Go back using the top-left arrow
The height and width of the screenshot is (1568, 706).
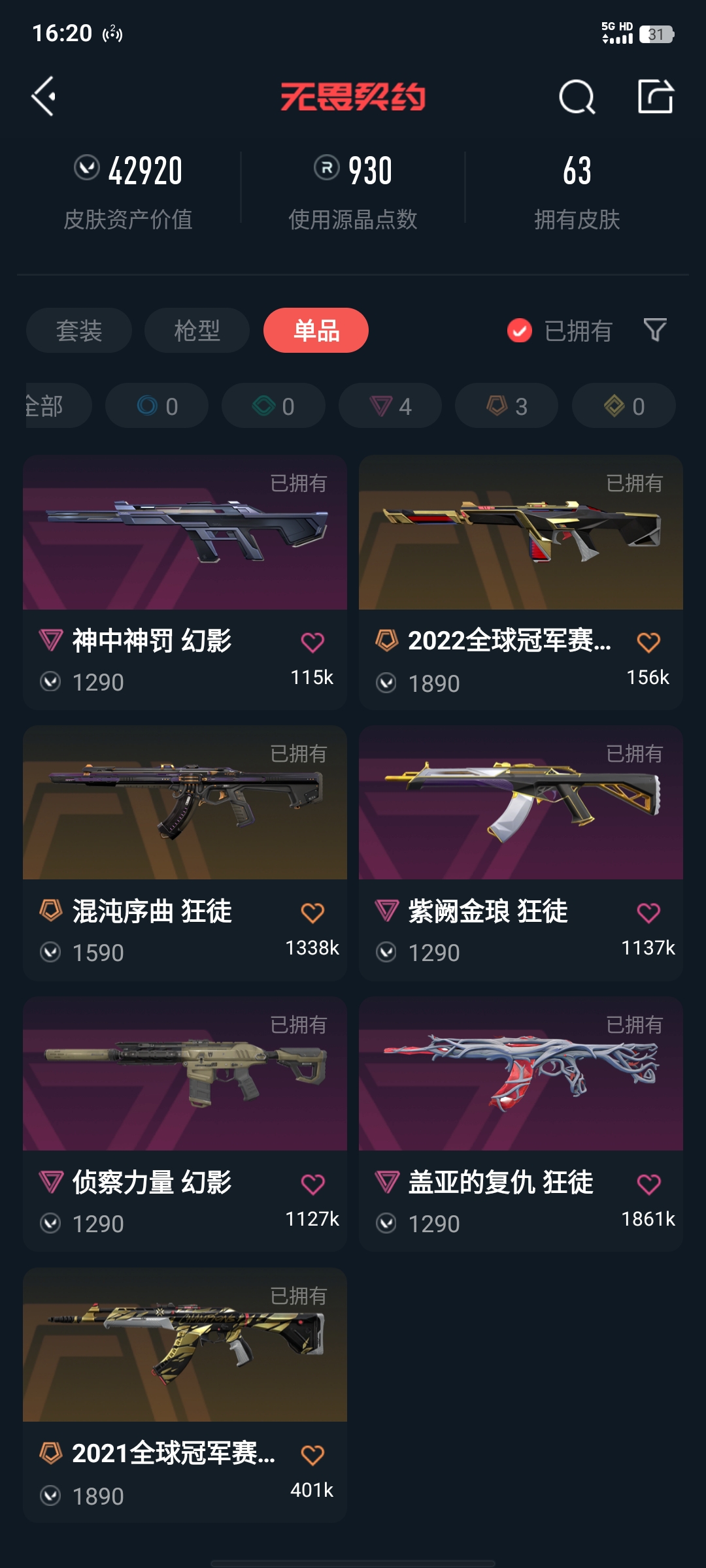pos(44,97)
